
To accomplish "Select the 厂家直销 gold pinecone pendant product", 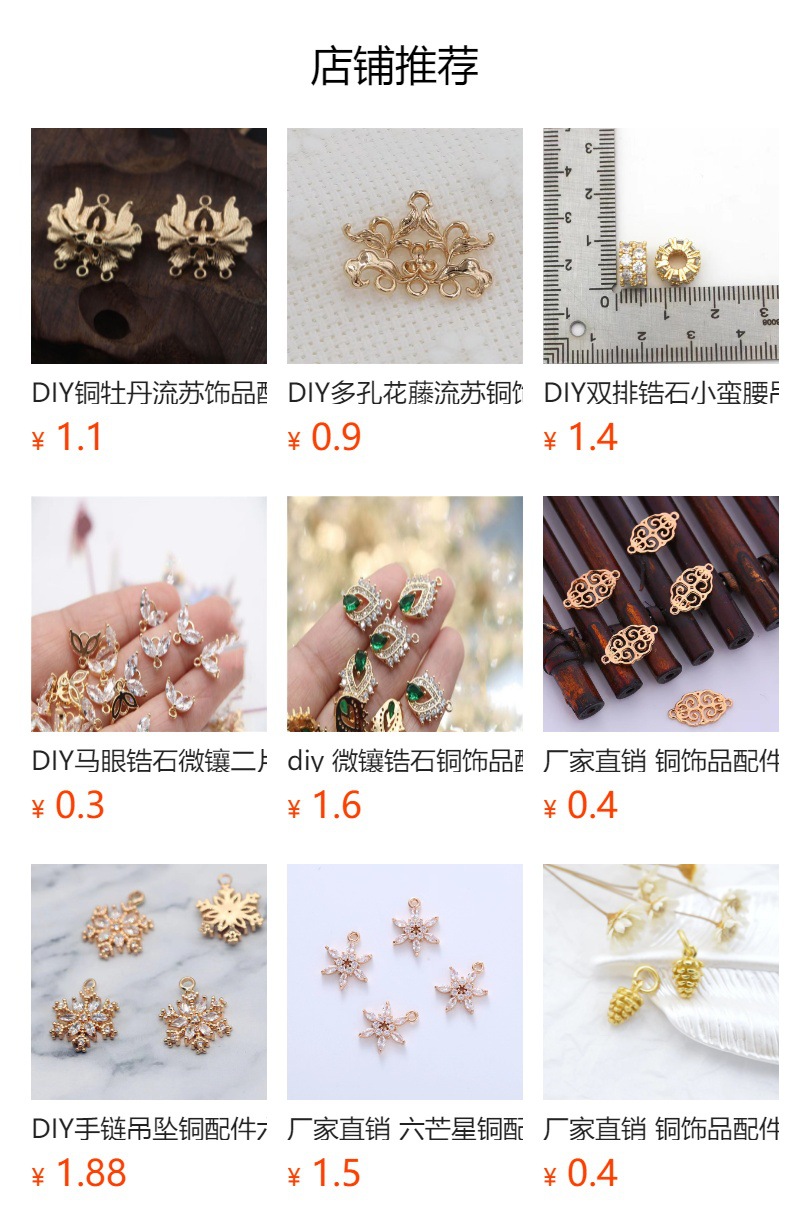I will coord(660,982).
